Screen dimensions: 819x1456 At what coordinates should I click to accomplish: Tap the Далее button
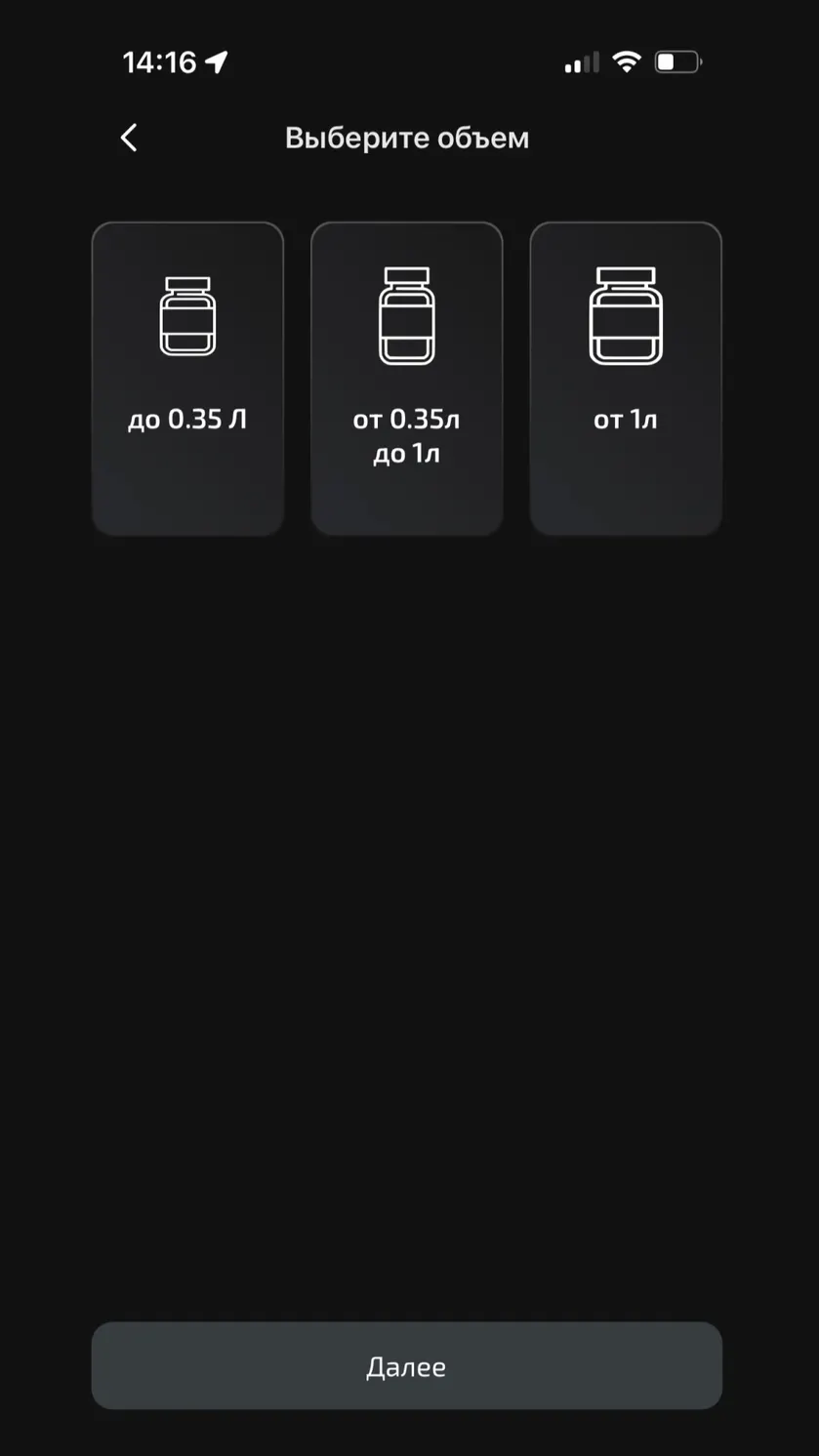[407, 1365]
